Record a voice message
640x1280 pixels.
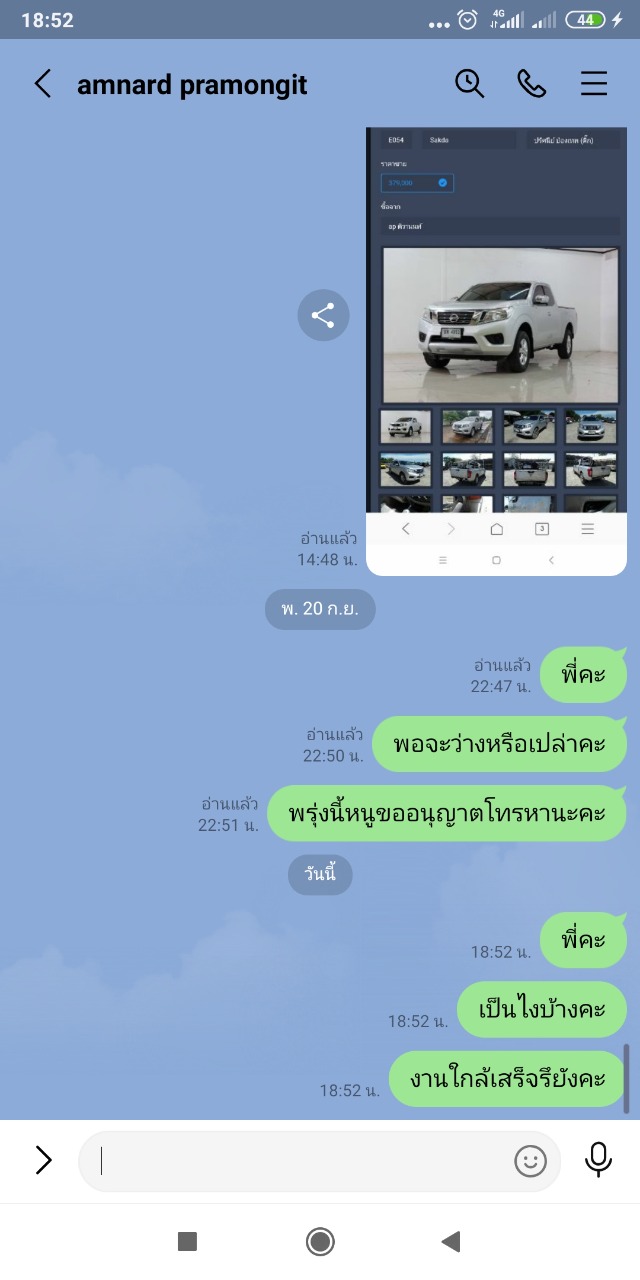pos(598,1160)
